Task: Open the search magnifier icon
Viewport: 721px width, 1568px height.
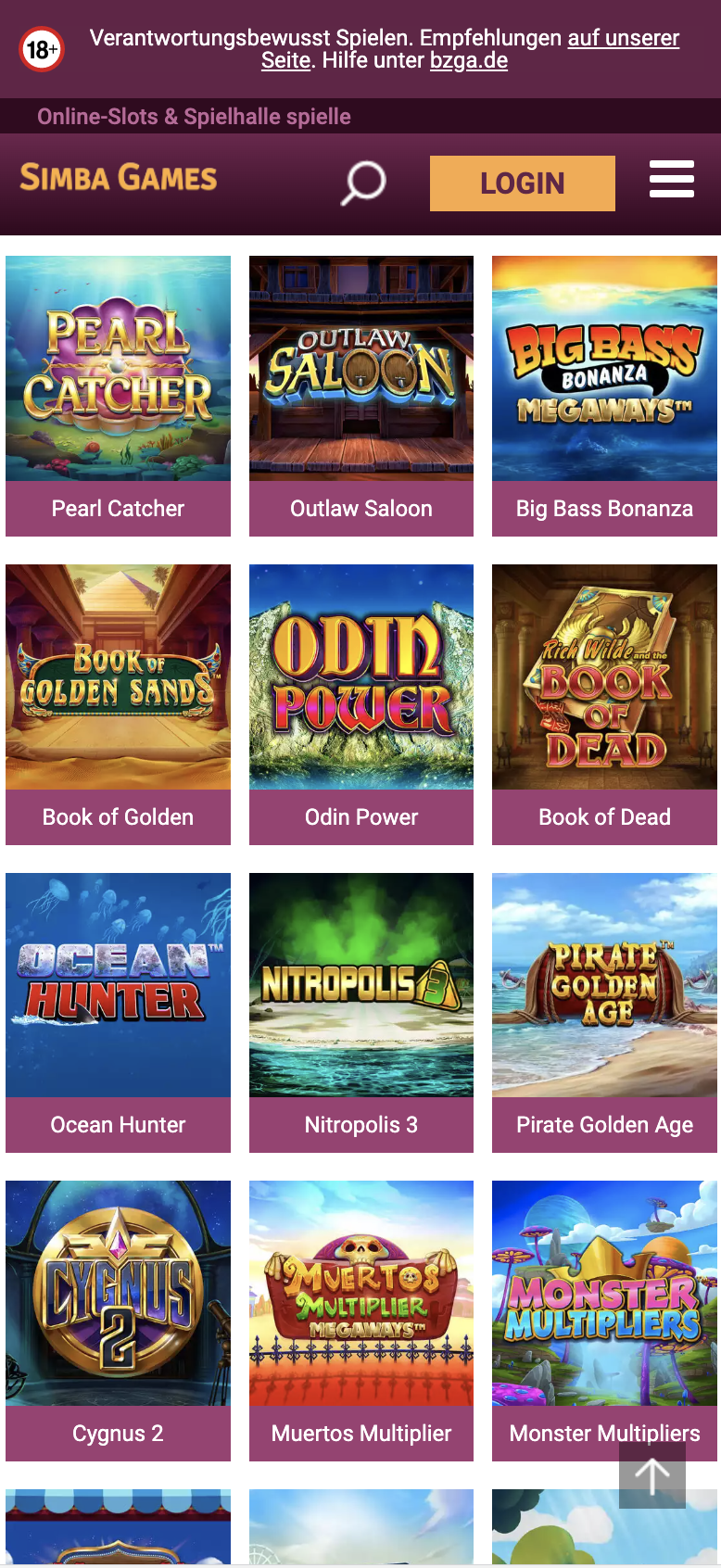Action: [363, 183]
